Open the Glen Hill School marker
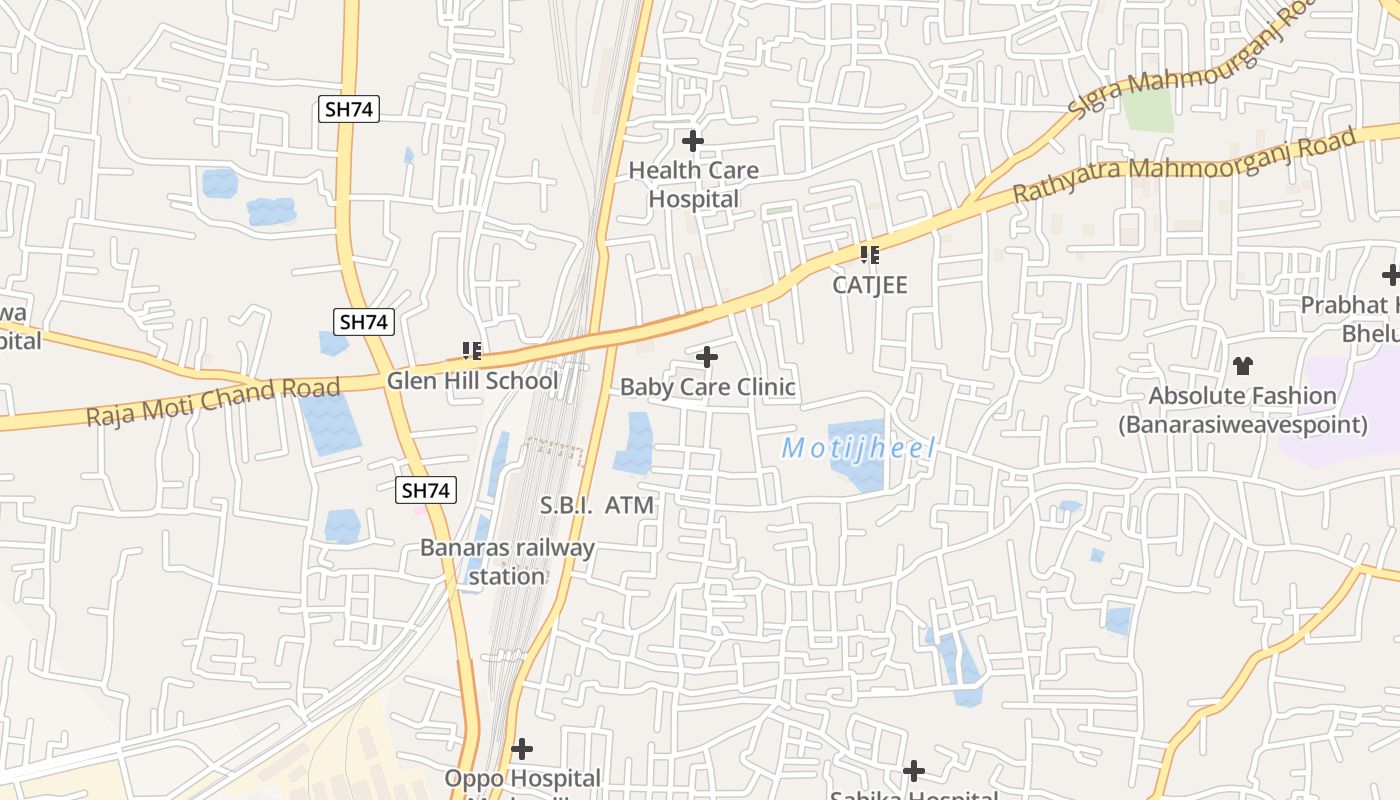The height and width of the screenshot is (800, 1400). point(472,351)
